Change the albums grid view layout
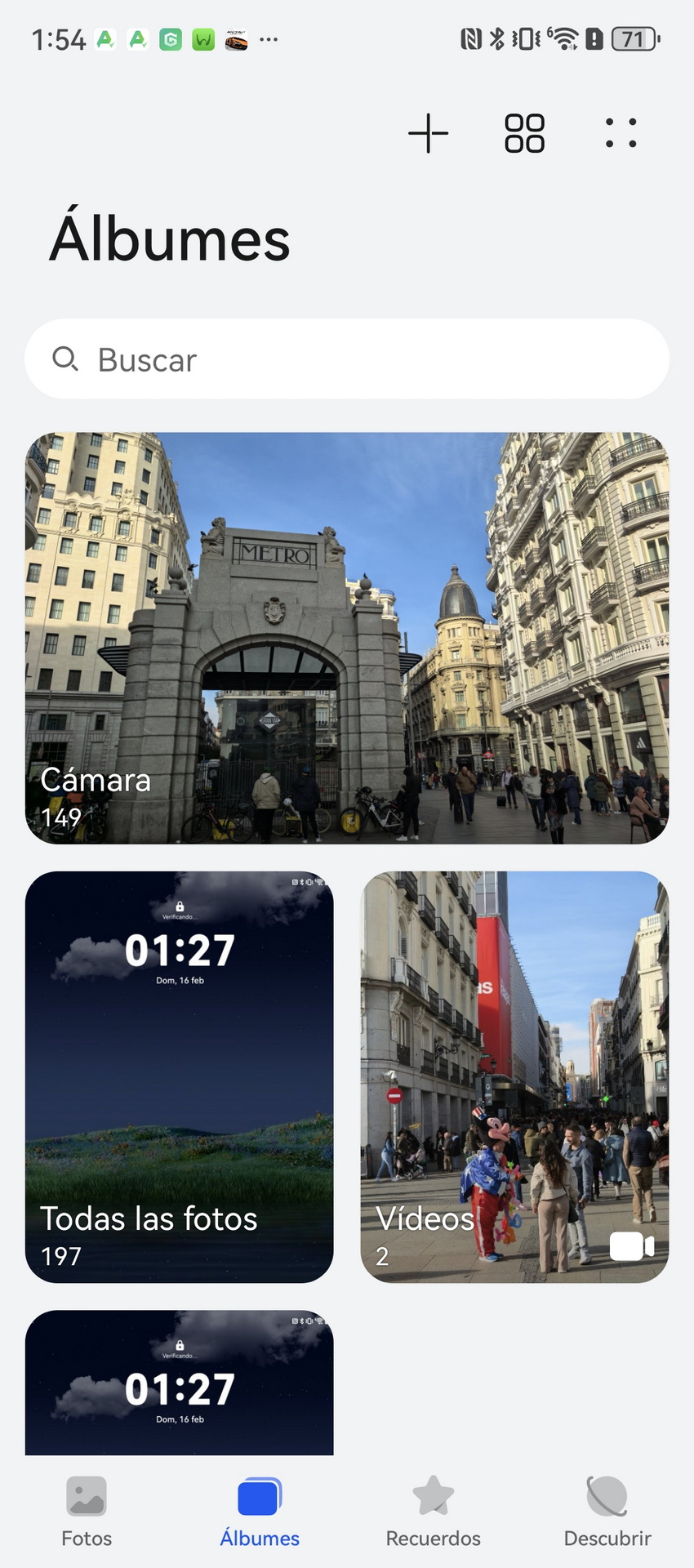 coord(524,133)
